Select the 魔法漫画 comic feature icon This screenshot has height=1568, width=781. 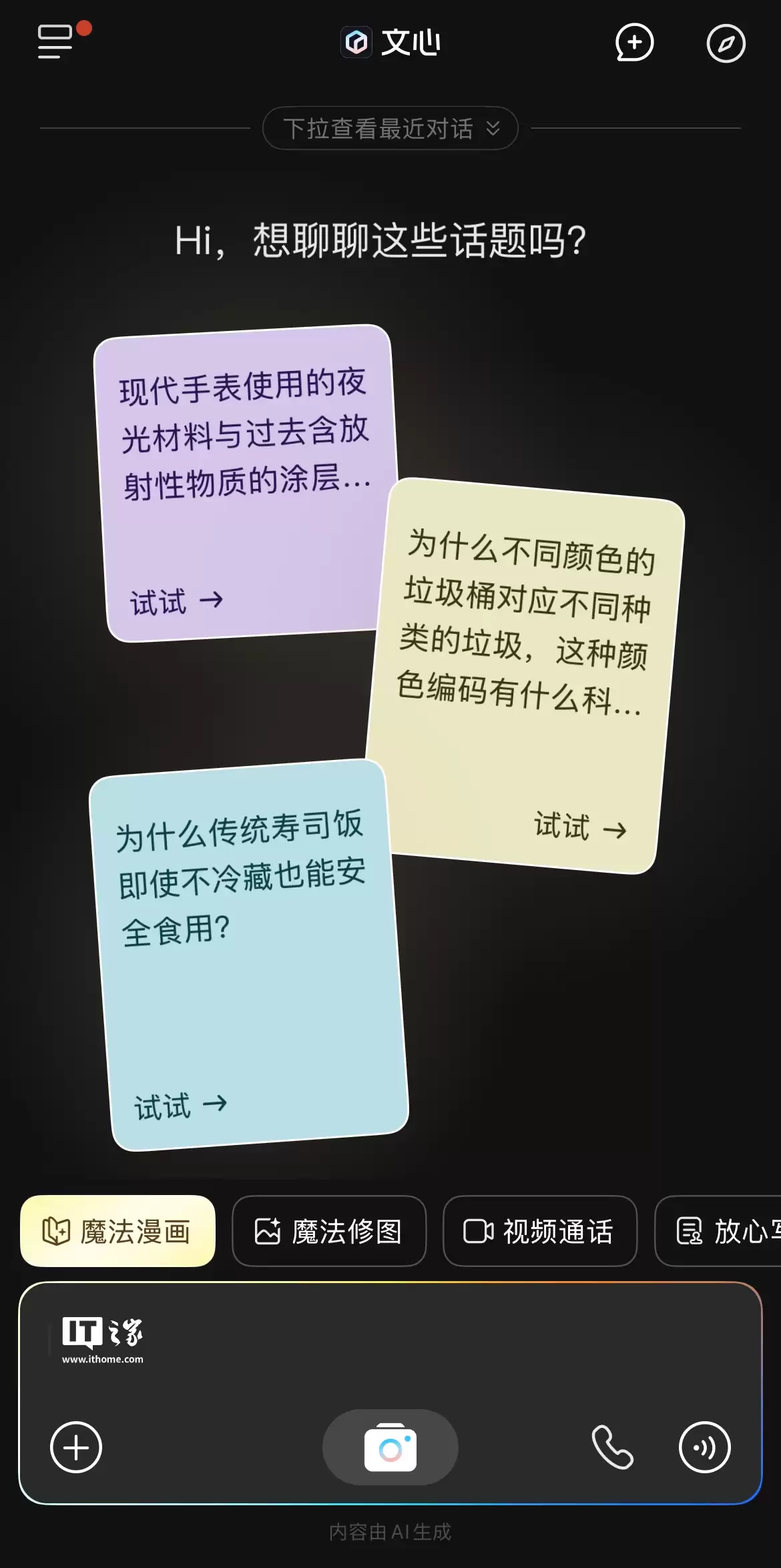pos(117,1231)
